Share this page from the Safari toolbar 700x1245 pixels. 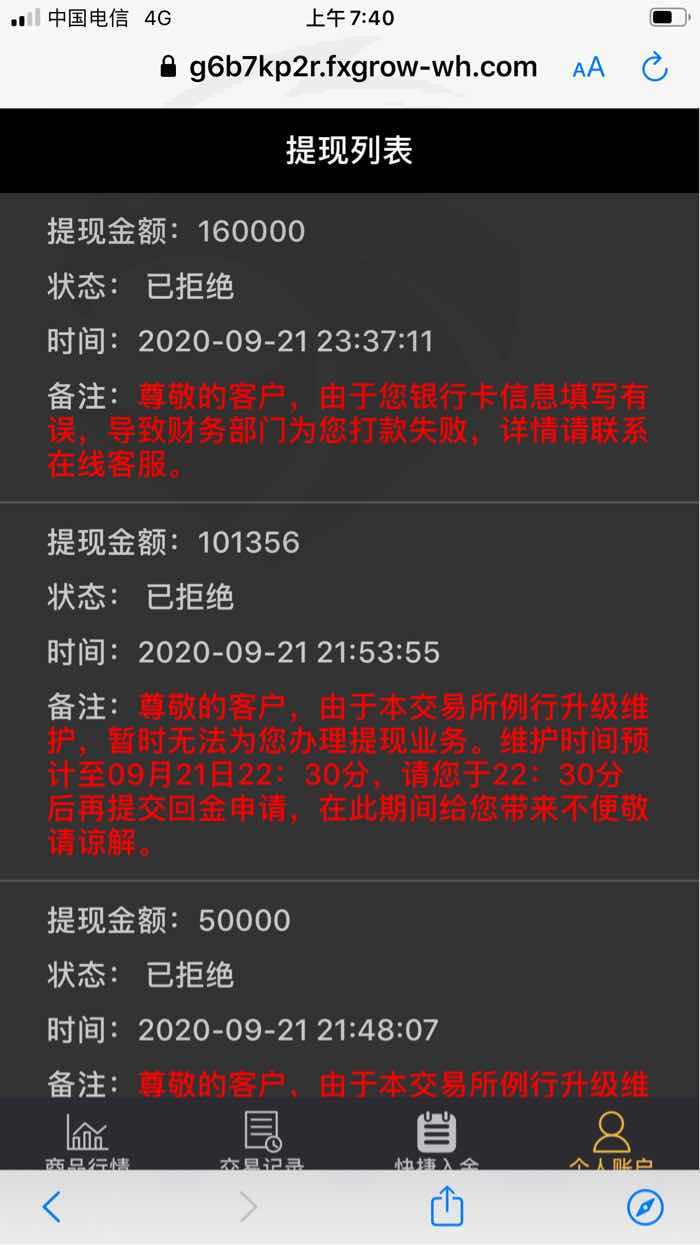[447, 1205]
